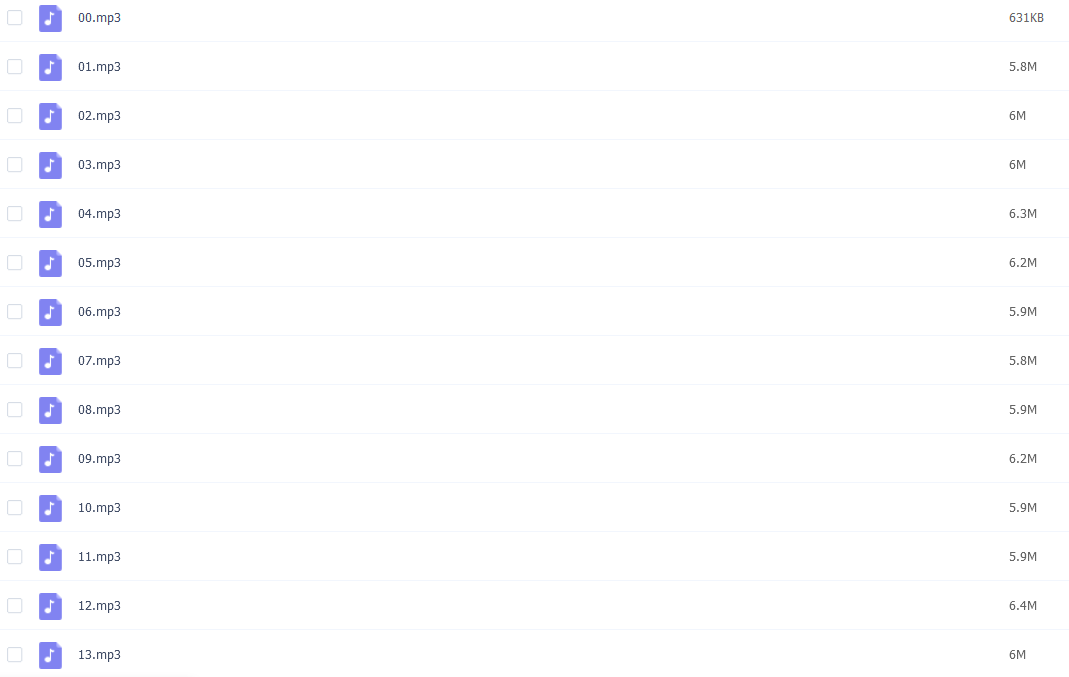Open the file 12.mp3
This screenshot has height=677, width=1069.
point(99,606)
